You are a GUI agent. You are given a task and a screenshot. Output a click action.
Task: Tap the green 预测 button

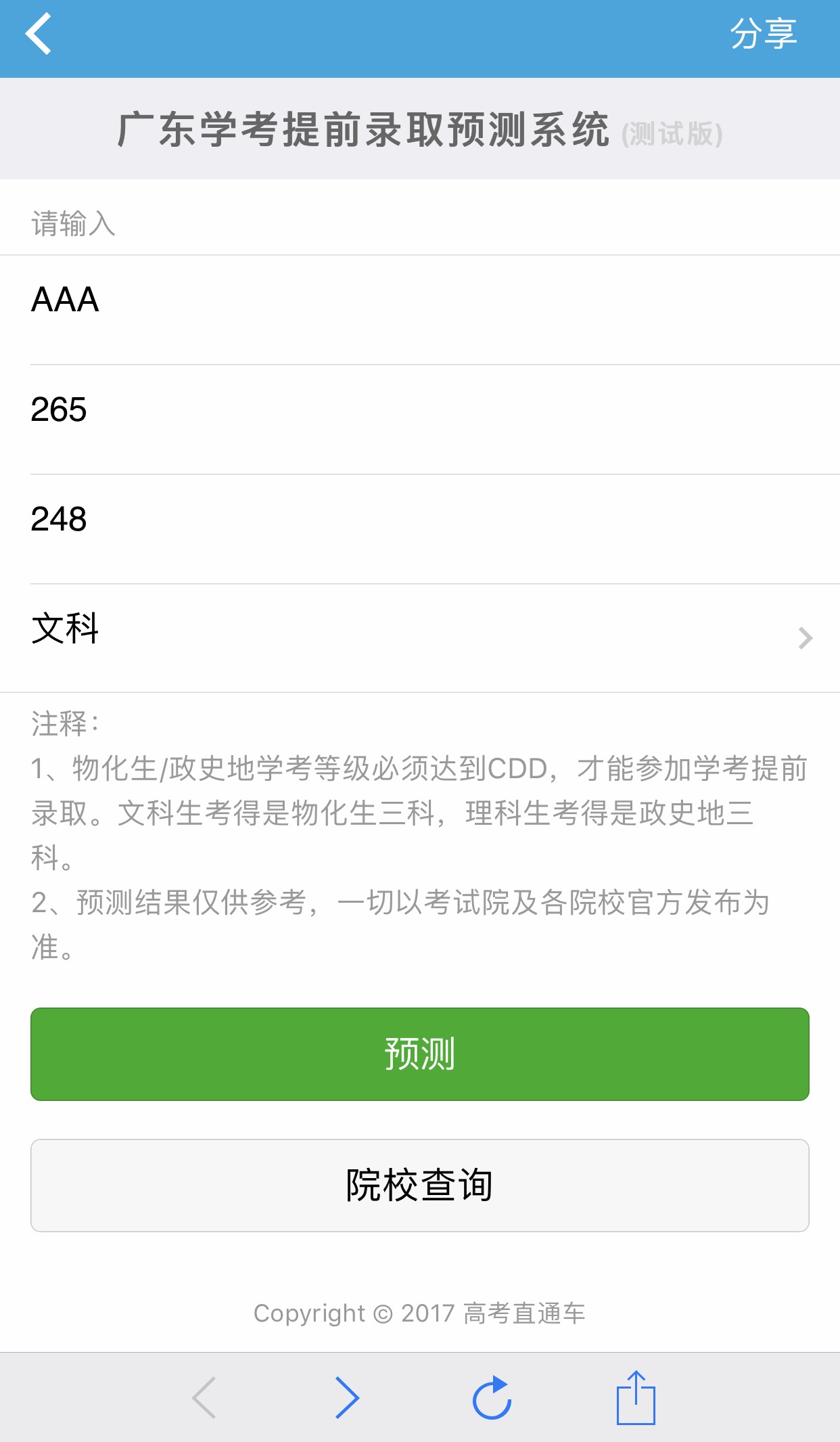pos(419,1054)
